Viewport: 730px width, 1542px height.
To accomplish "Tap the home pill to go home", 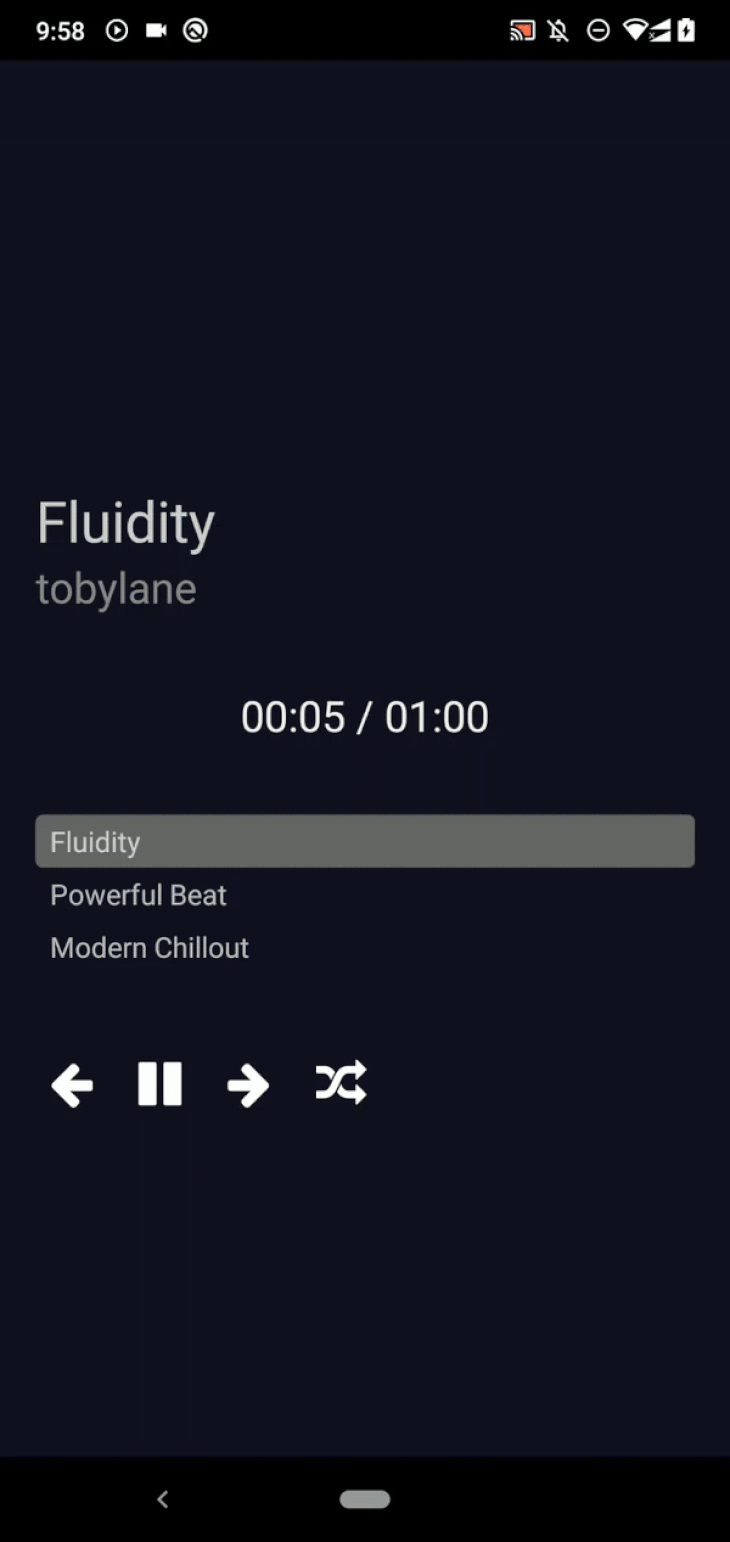I will click(365, 1499).
